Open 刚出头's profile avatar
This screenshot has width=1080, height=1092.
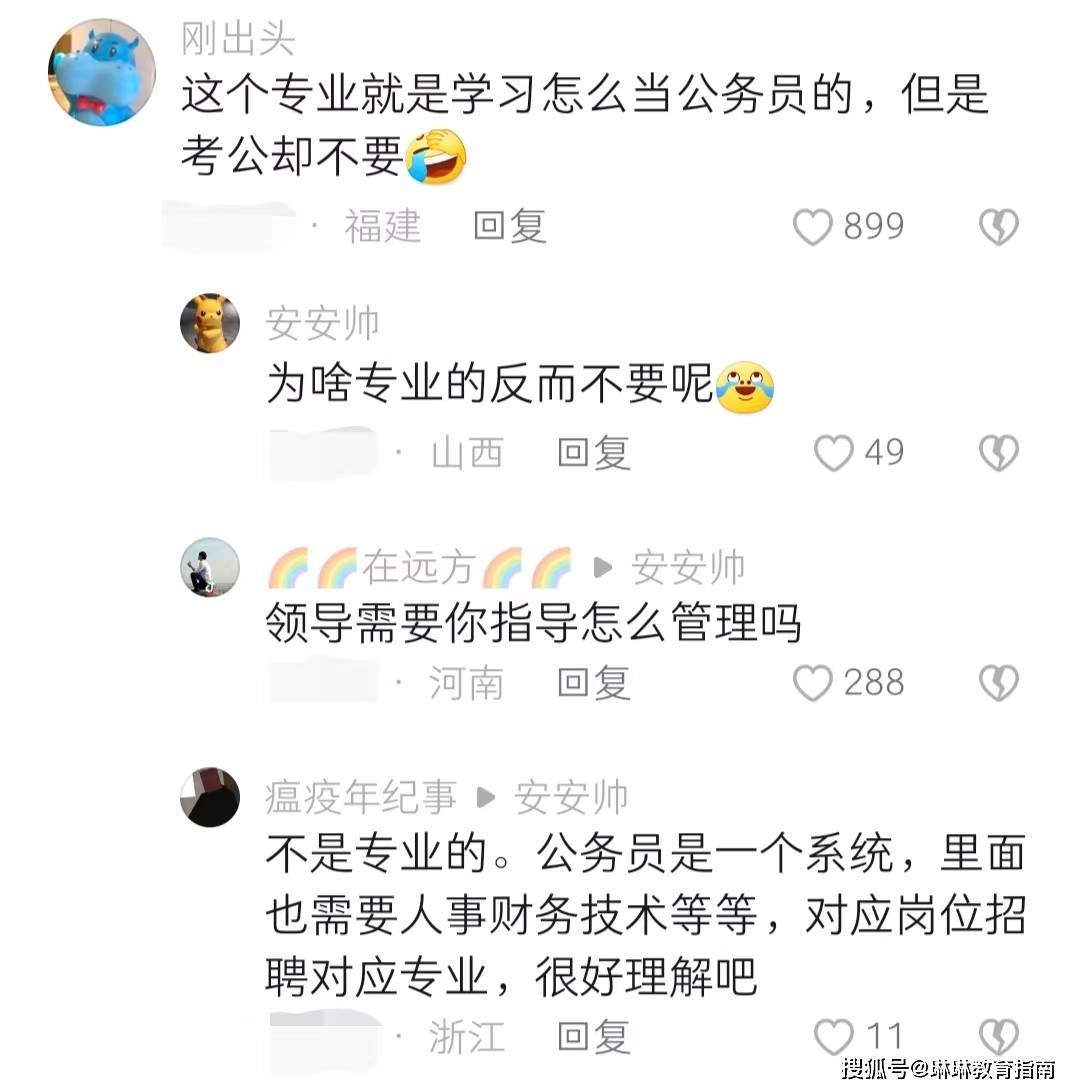click(x=102, y=72)
